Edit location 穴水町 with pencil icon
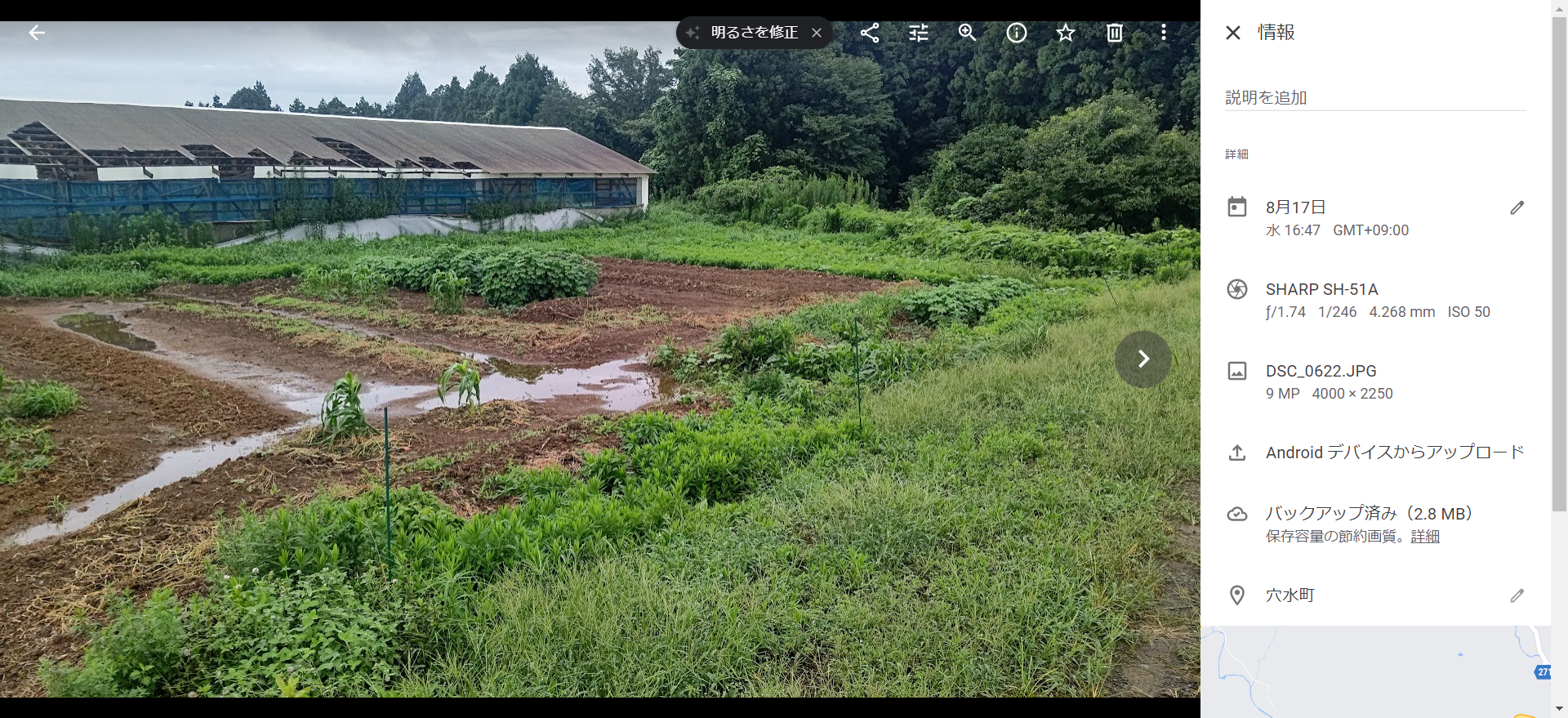 tap(1517, 595)
